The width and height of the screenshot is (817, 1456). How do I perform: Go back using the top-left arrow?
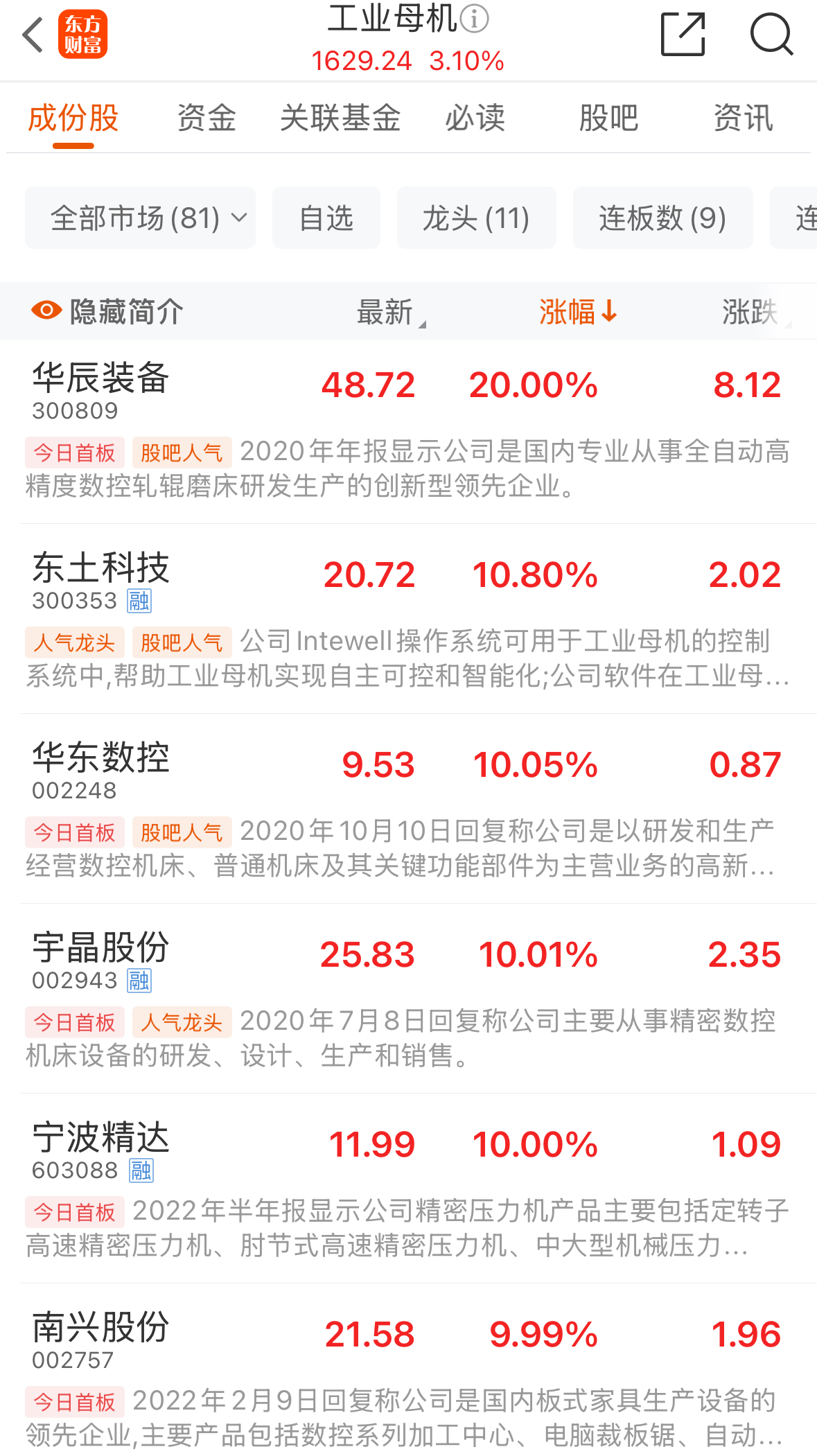33,35
